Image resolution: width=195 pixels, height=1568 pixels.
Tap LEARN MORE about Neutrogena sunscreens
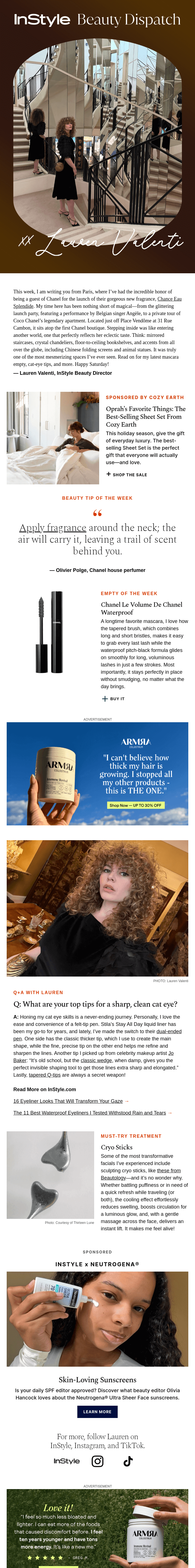(97, 1412)
